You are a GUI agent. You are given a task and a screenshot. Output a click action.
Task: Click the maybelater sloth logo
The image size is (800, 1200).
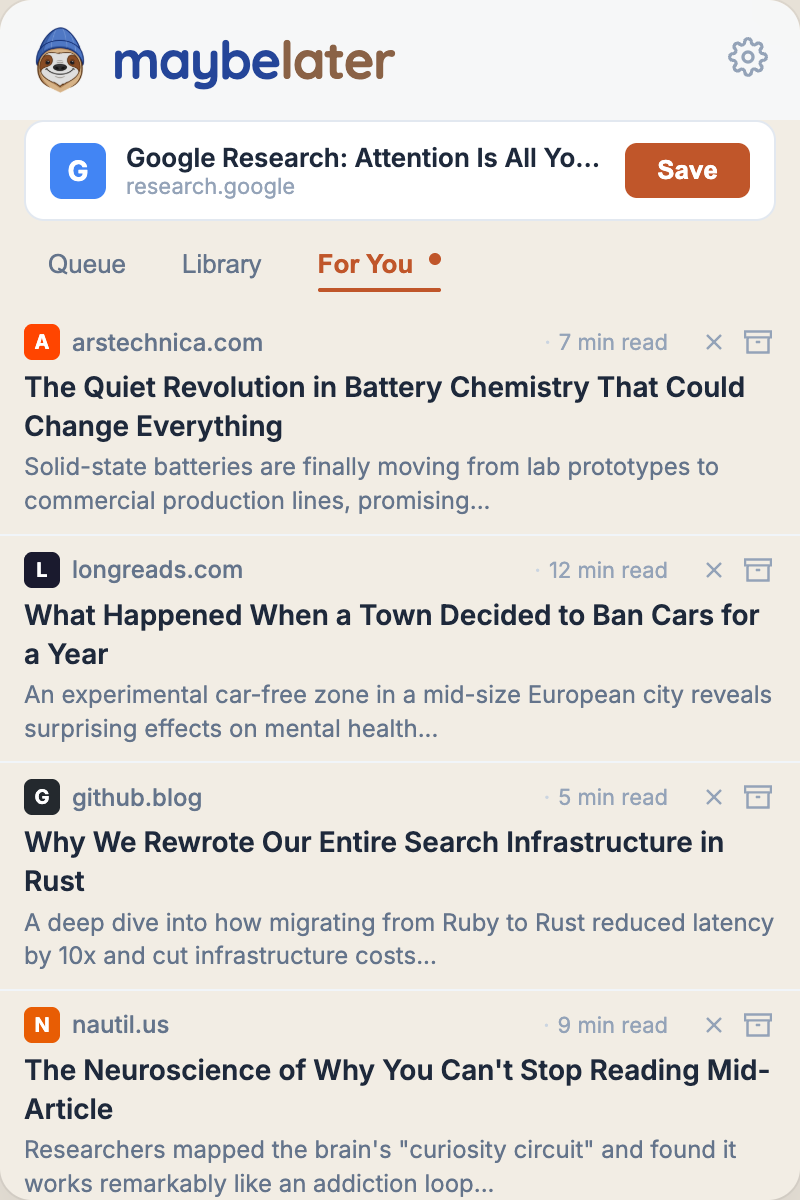point(61,57)
